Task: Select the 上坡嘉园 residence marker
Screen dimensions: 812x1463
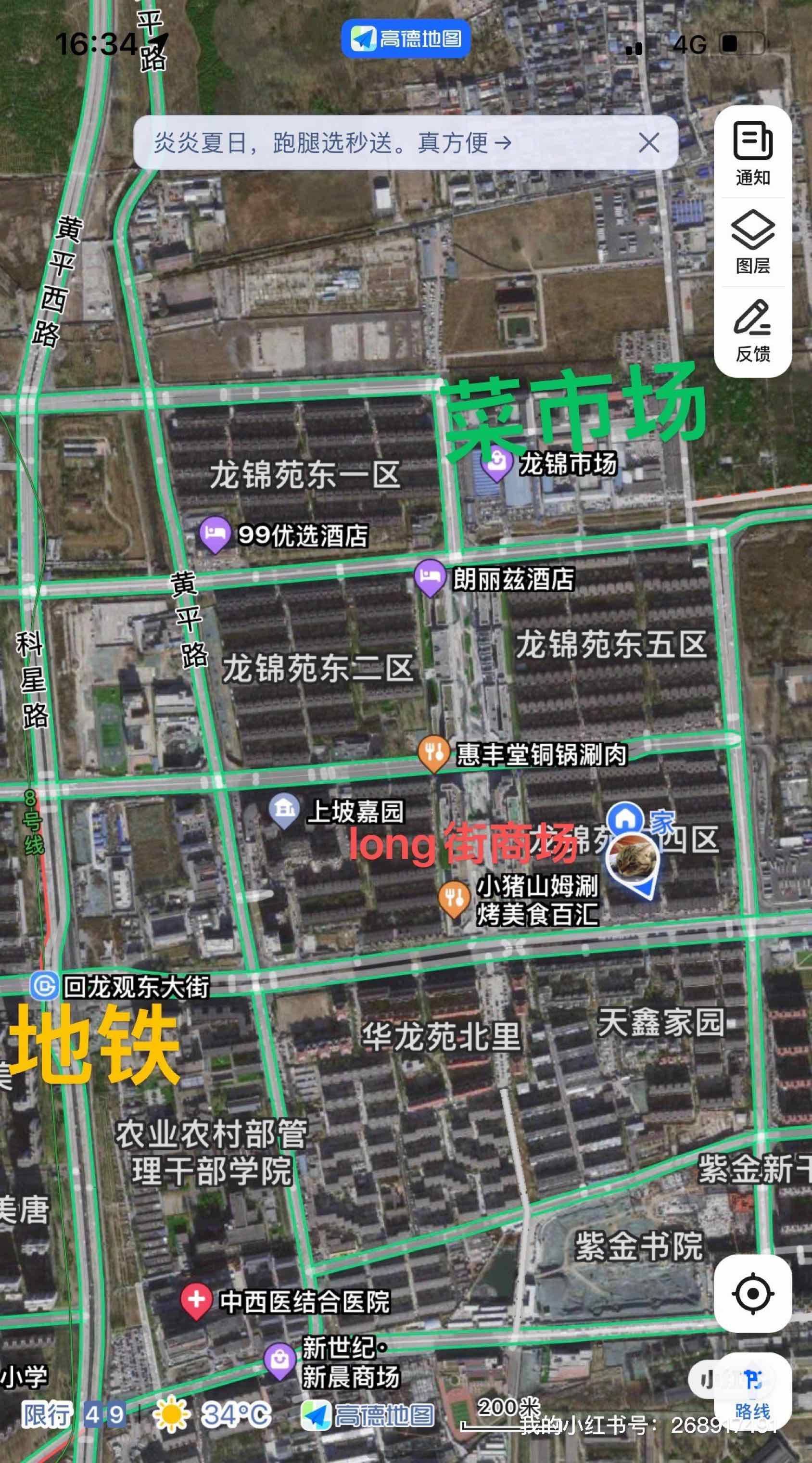Action: pos(284,809)
